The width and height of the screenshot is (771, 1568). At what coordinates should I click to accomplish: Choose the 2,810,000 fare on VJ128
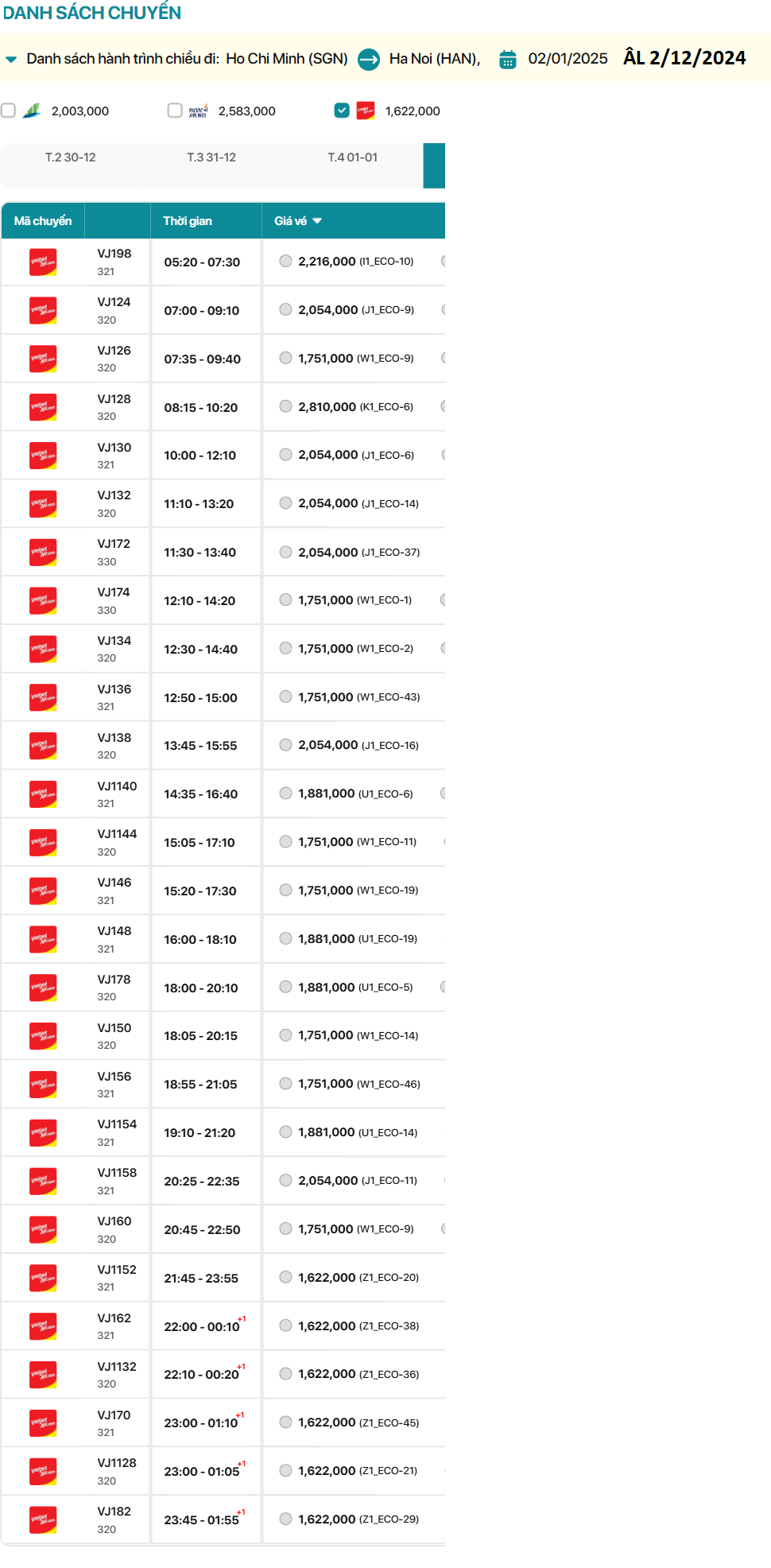(286, 406)
